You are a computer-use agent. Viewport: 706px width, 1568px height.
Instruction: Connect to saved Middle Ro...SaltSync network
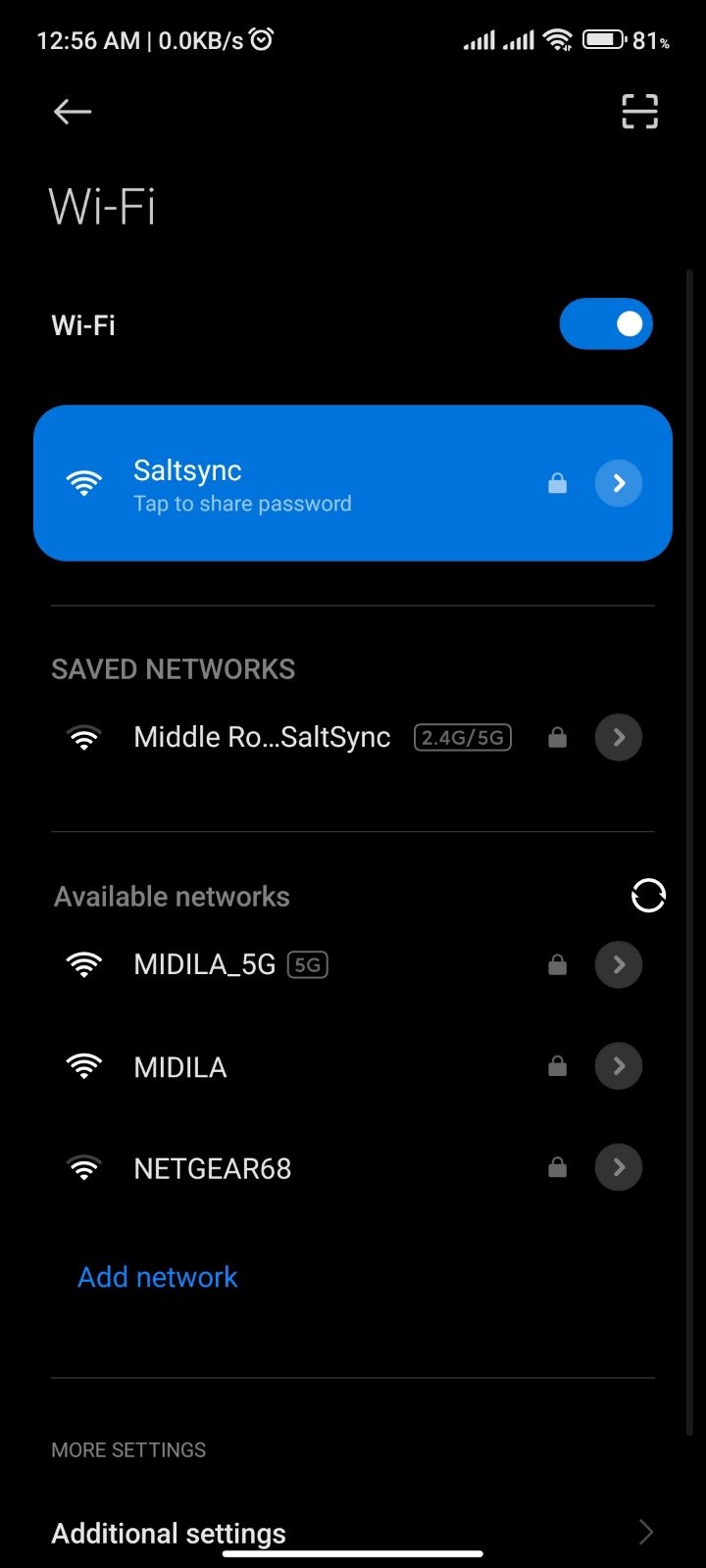pyautogui.click(x=262, y=737)
